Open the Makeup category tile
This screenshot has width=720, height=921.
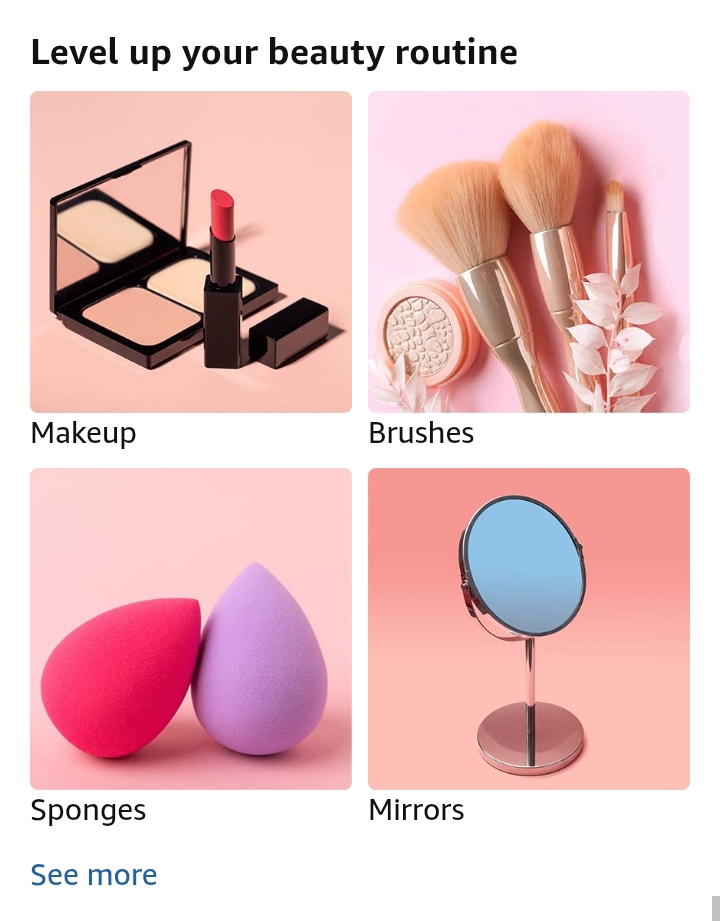(x=190, y=252)
